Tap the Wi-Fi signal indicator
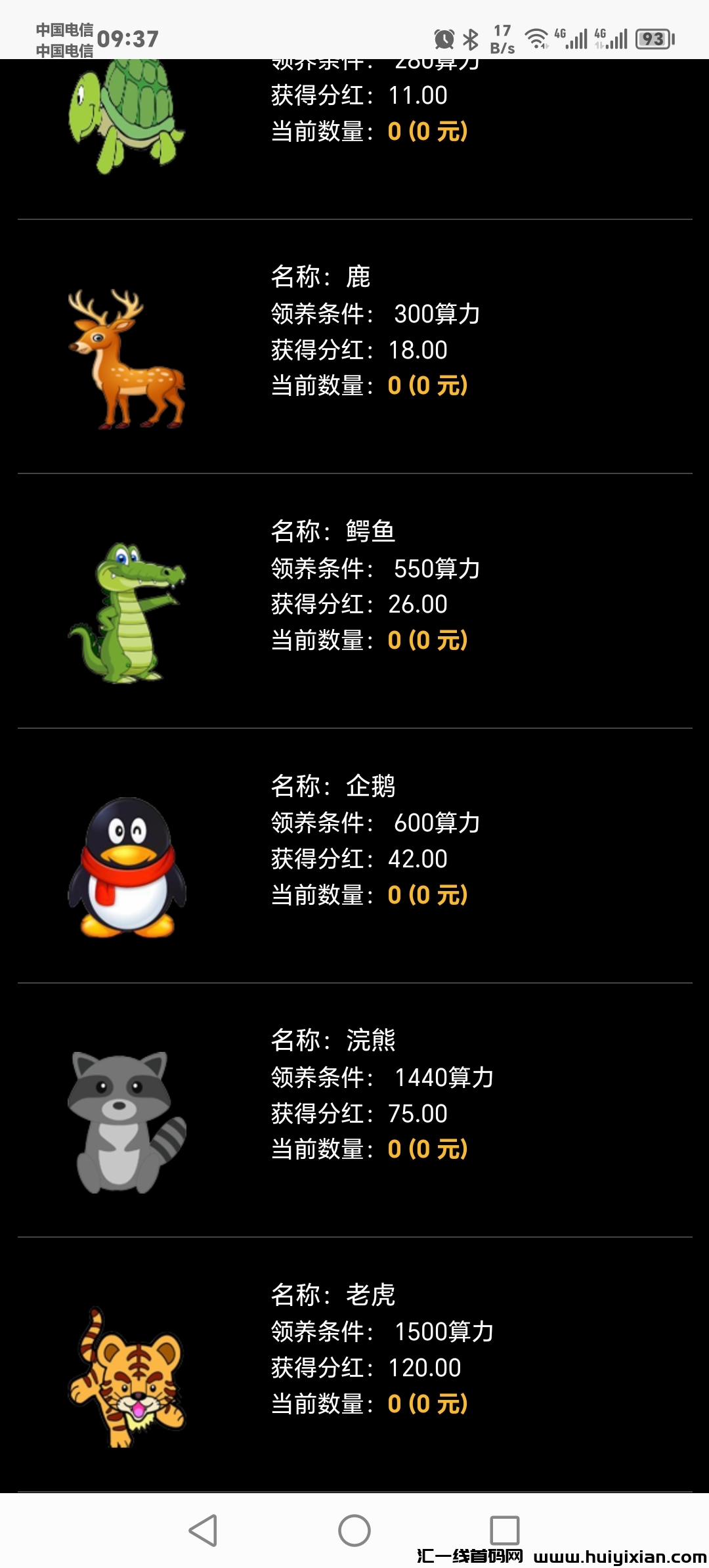This screenshot has width=709, height=1568. pos(536,38)
